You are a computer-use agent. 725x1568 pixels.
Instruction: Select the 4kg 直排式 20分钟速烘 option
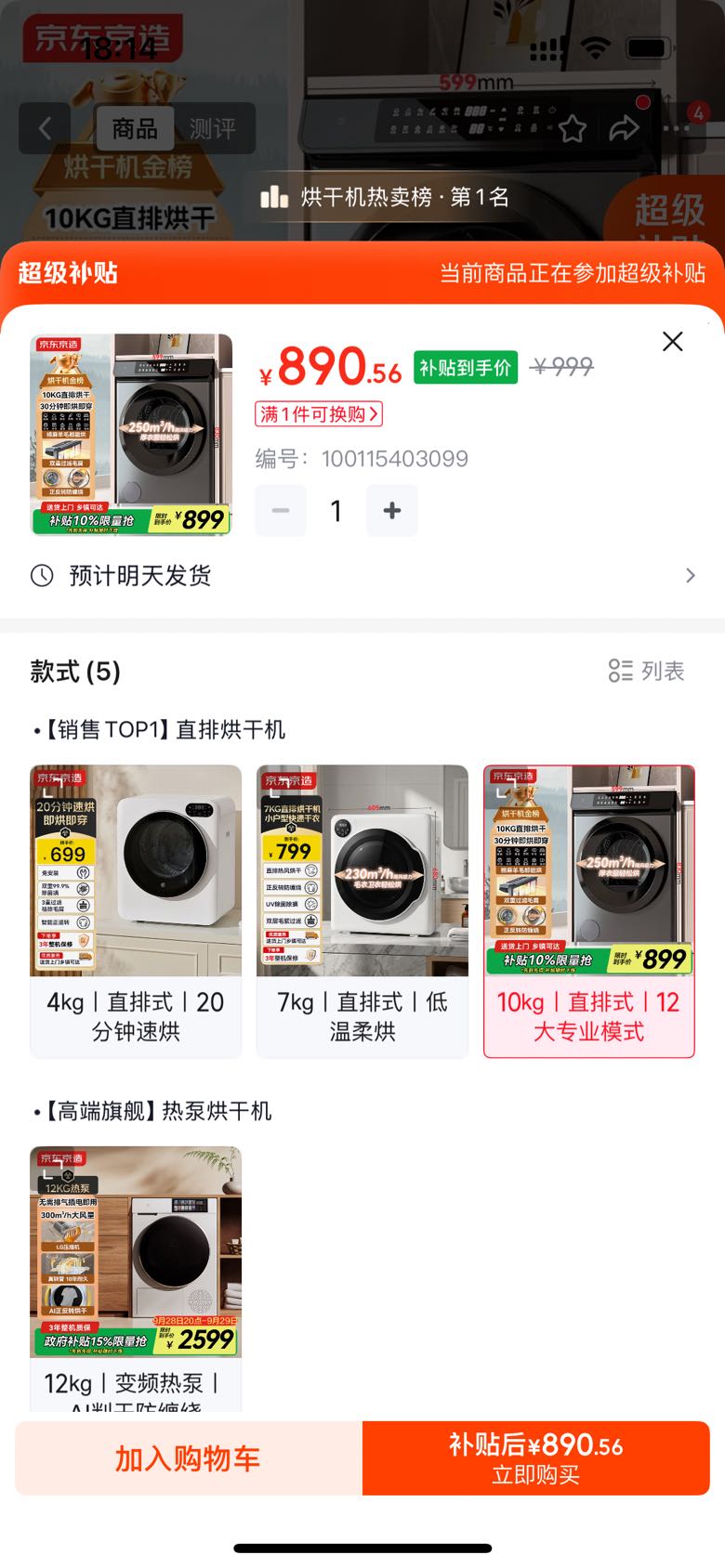tap(136, 911)
